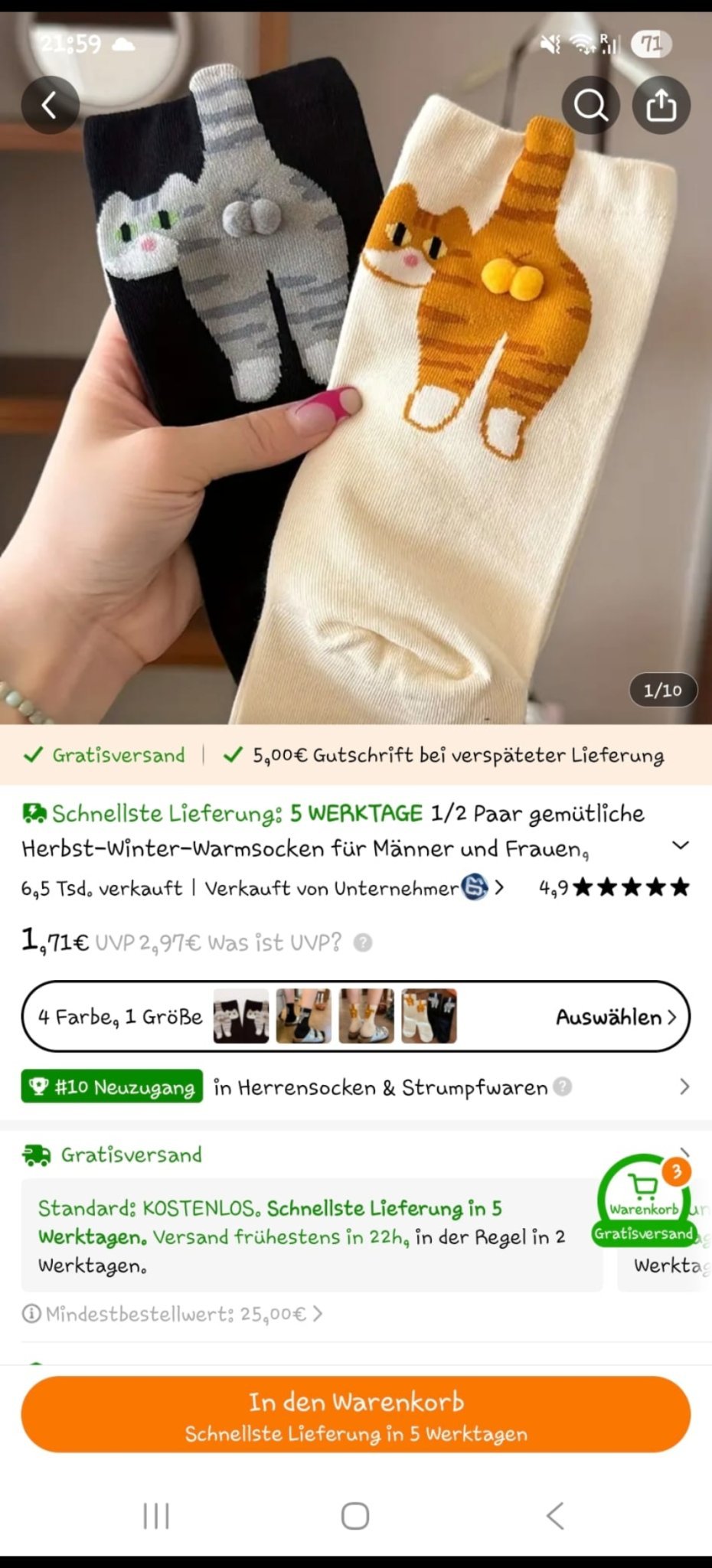Screen dimensions: 712x1568
Task: Go back using the top-left arrow
Action: [x=50, y=105]
